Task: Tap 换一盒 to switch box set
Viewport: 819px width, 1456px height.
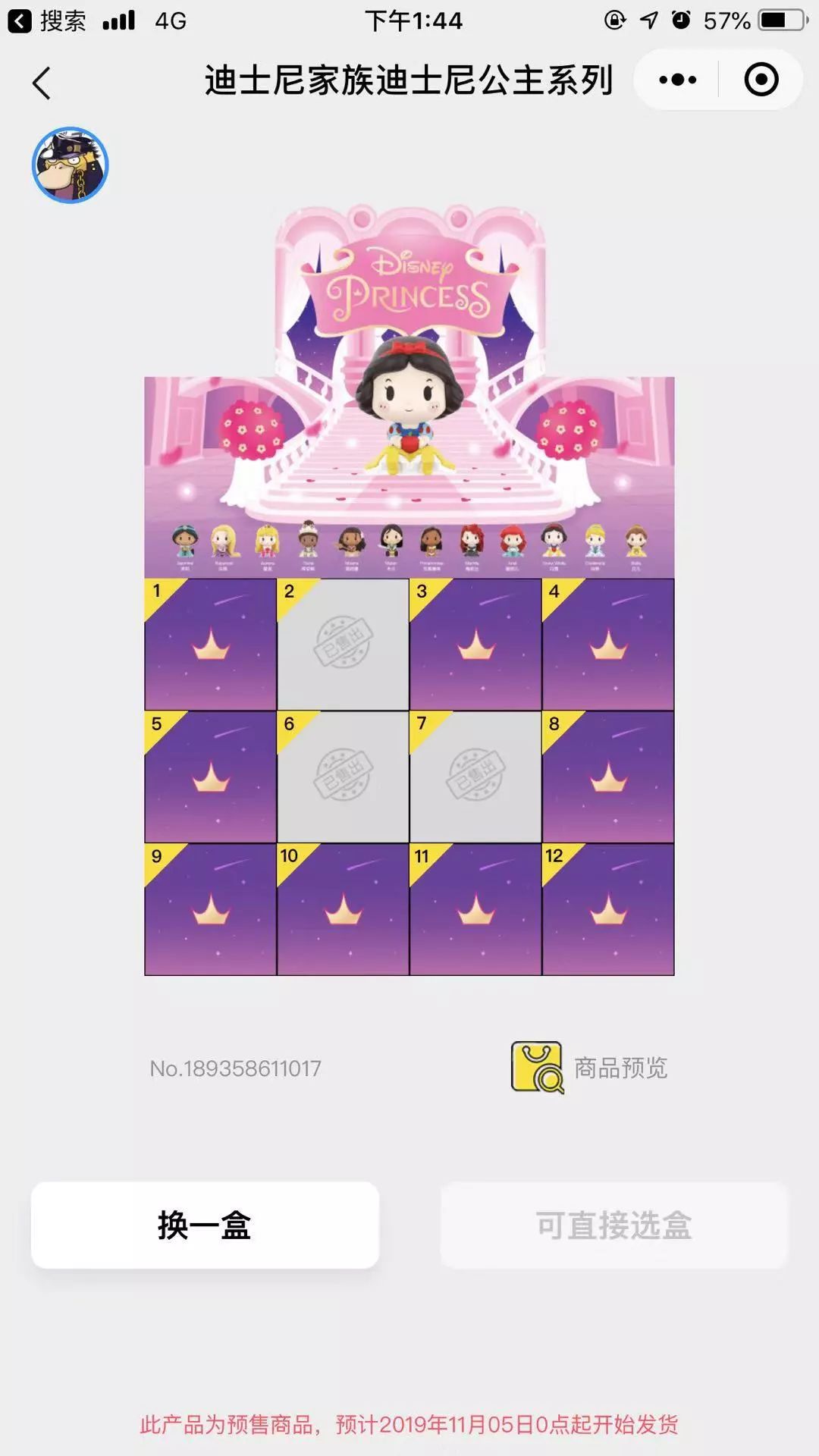Action: point(205,1225)
